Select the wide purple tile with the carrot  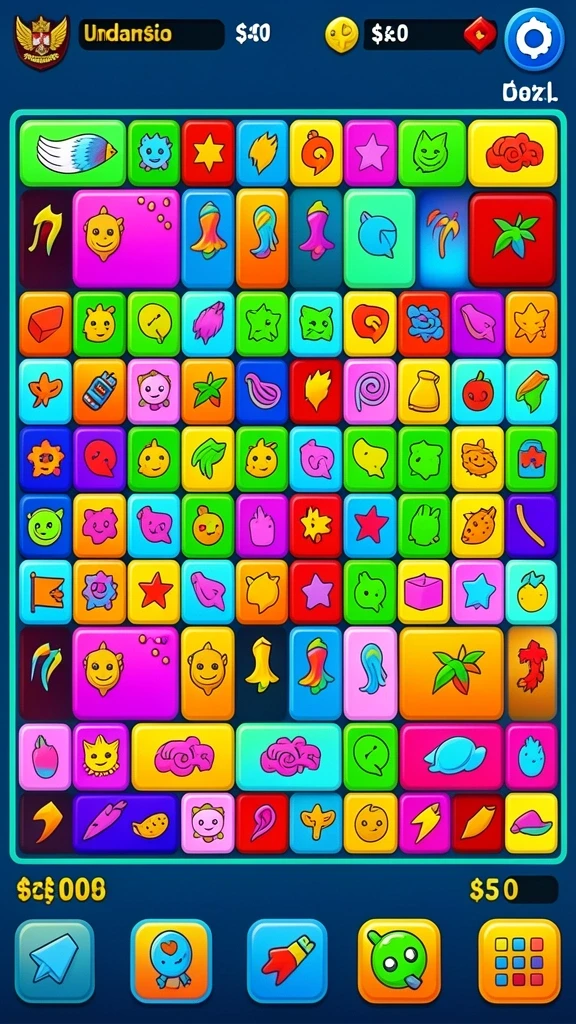coord(125,824)
